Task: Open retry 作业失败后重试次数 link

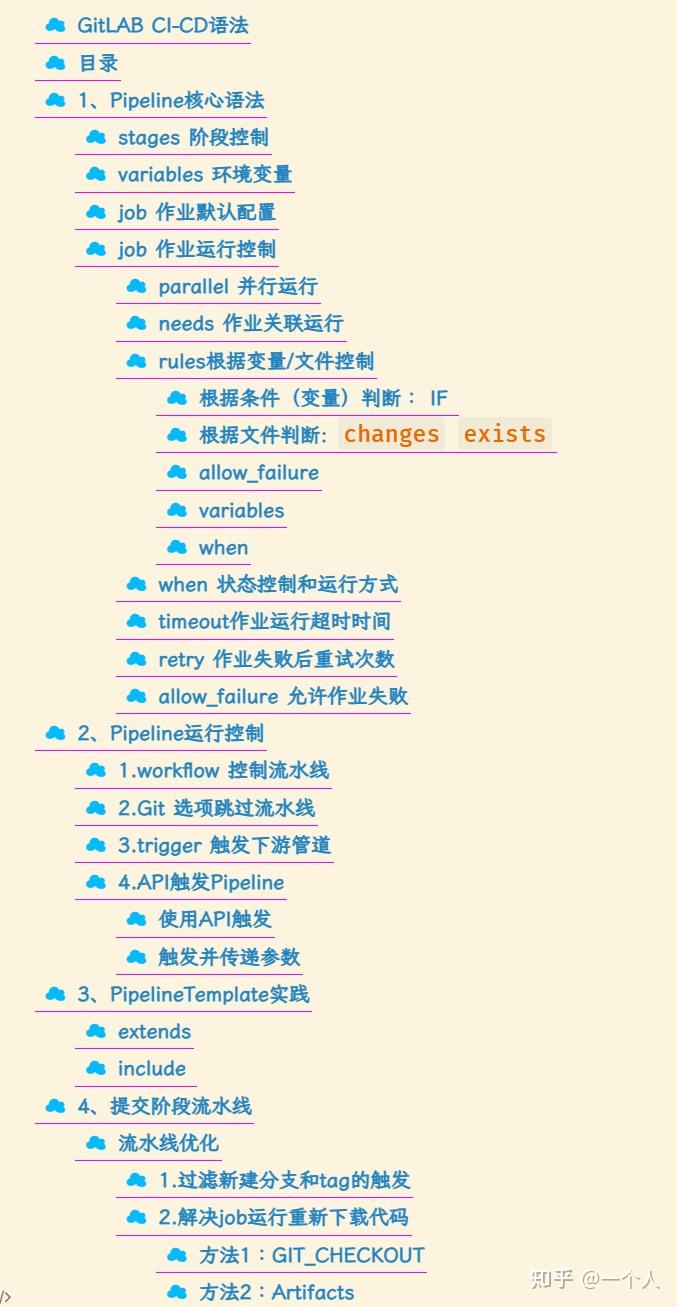Action: [276, 659]
